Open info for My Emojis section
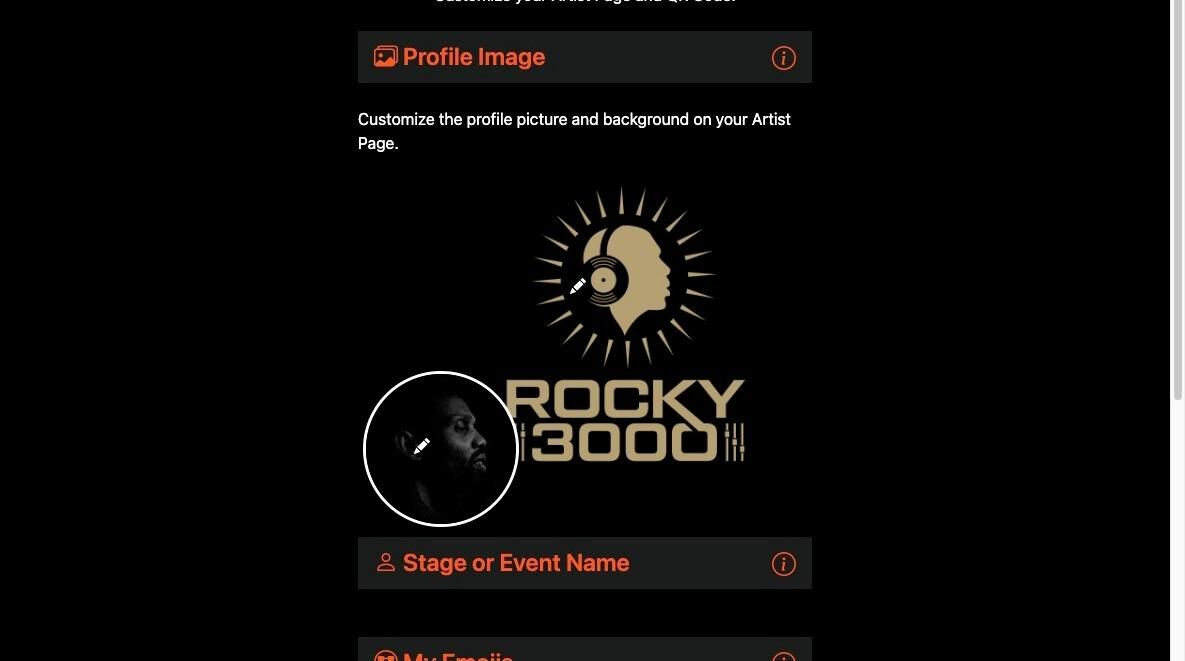This screenshot has width=1185, height=661. point(784,656)
